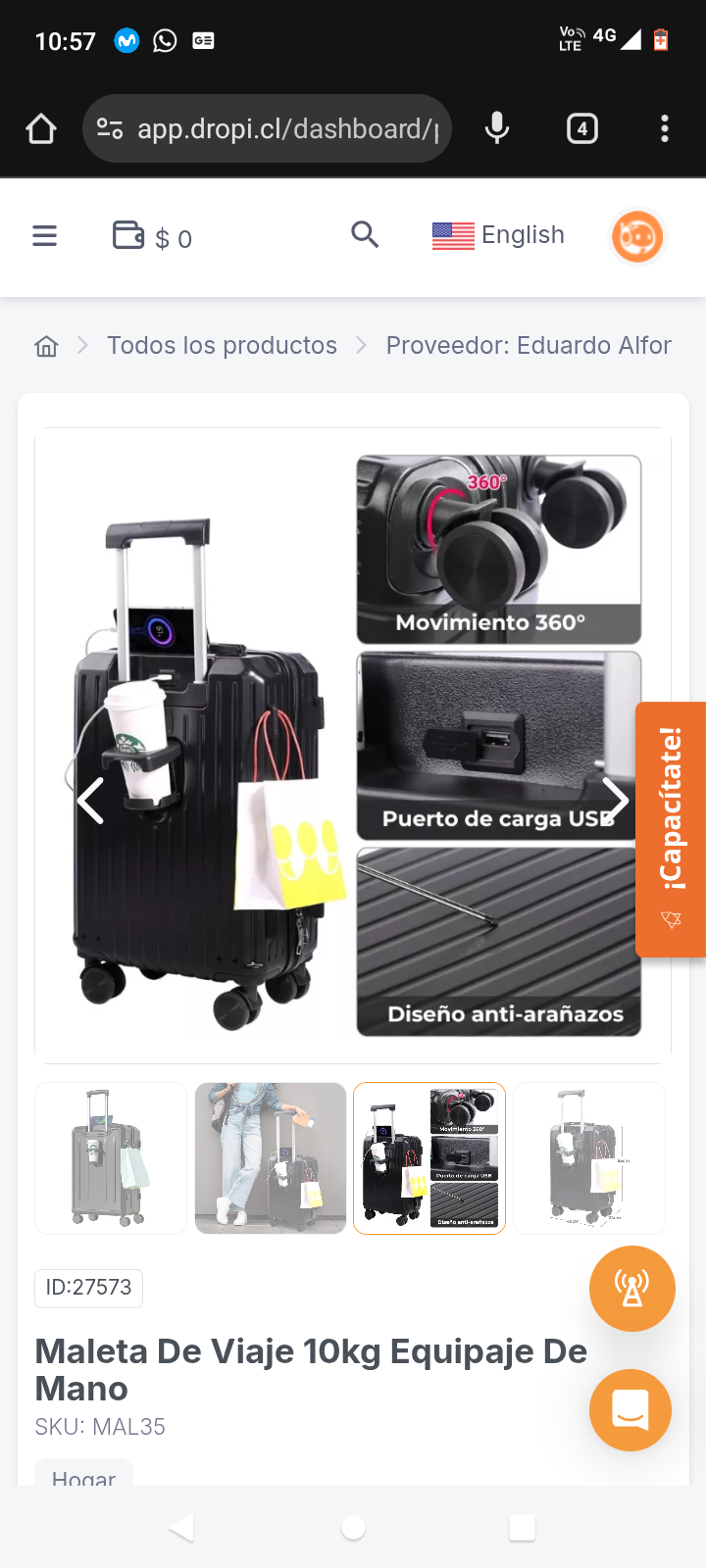Image resolution: width=706 pixels, height=1568 pixels.
Task: Switch to the Chrome tabs overview
Action: click(x=581, y=128)
